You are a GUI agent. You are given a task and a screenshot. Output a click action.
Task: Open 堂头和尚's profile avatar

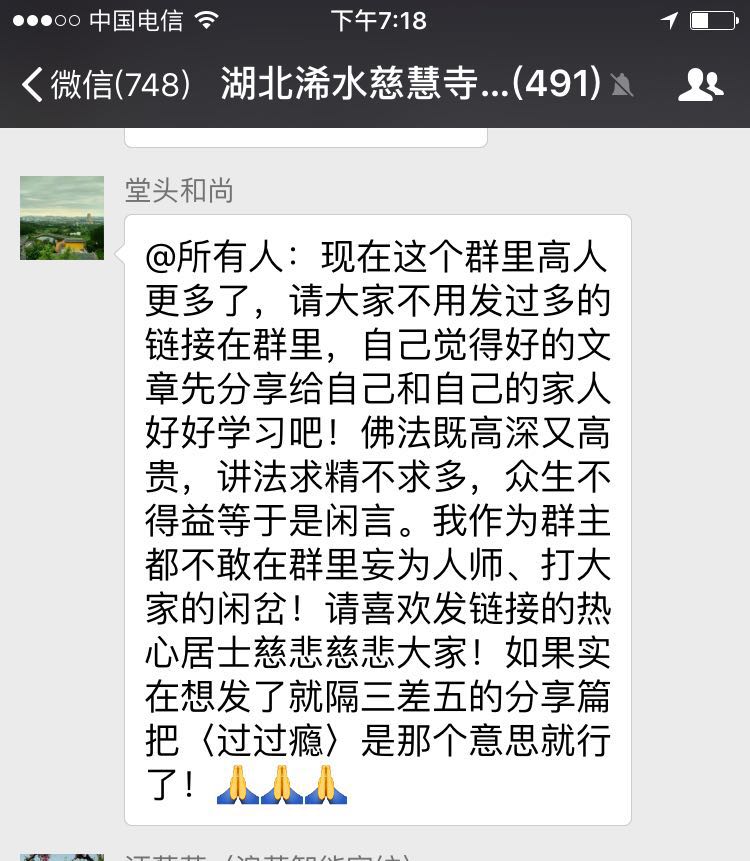click(62, 218)
